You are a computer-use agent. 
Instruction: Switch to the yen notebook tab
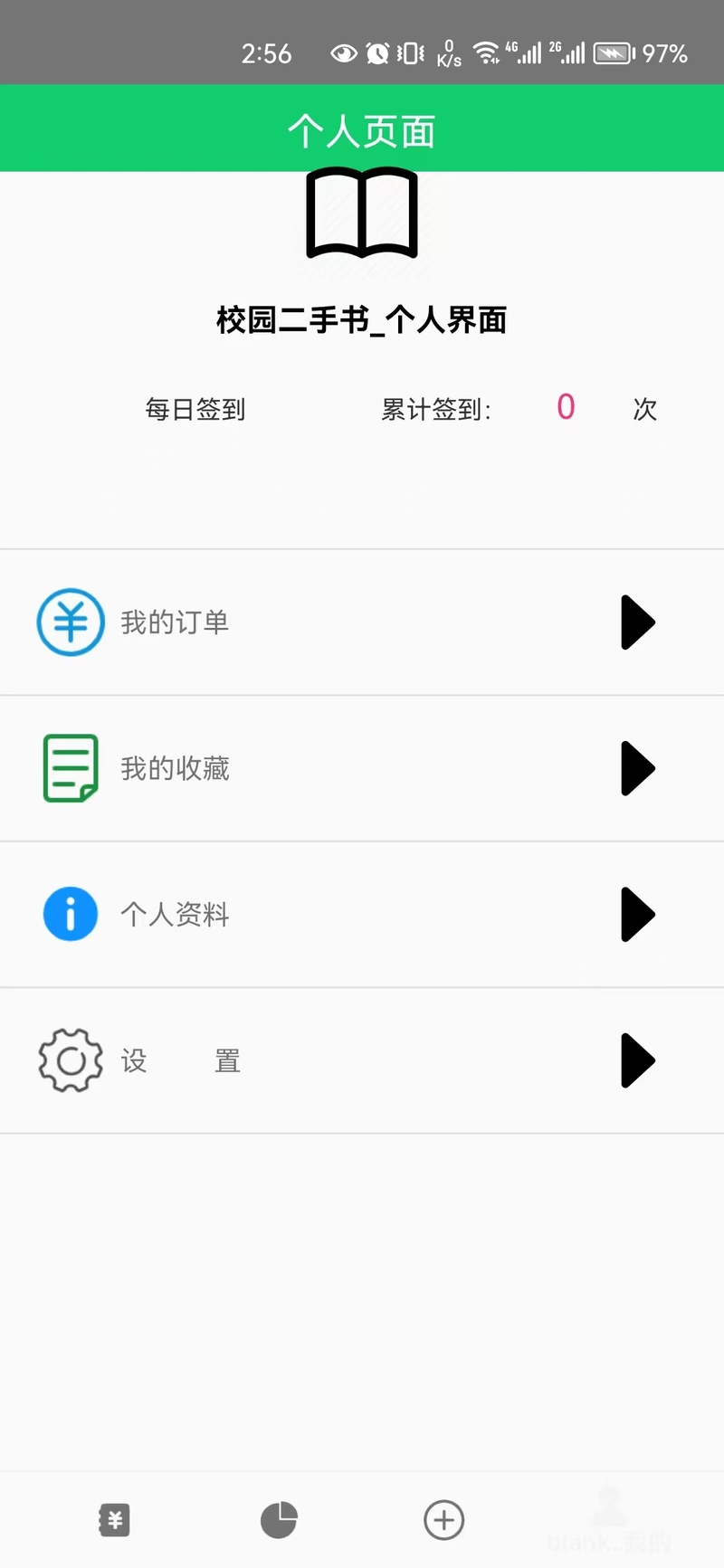coord(114,1520)
